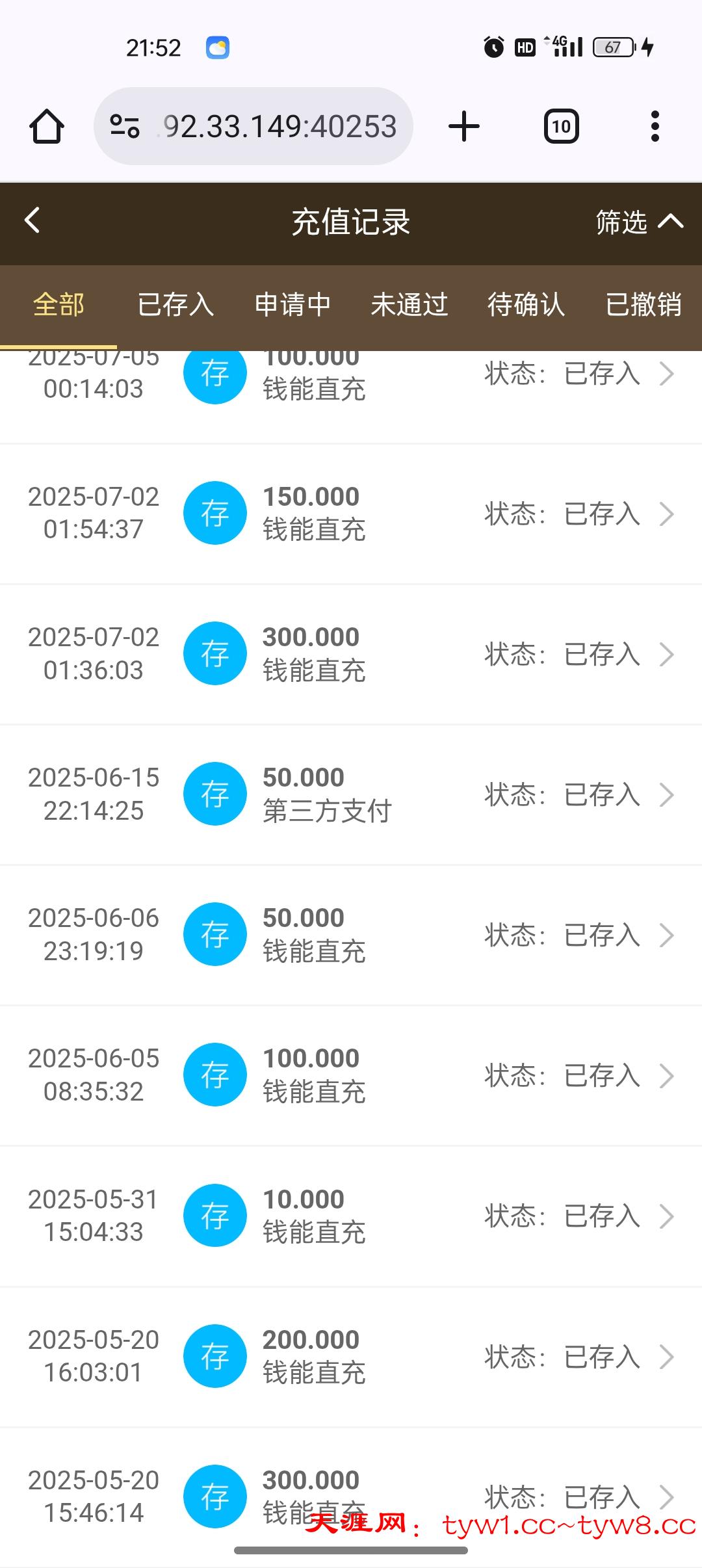
Task: Open the 150.000 deposit from 2025-07-02
Action: click(x=351, y=514)
